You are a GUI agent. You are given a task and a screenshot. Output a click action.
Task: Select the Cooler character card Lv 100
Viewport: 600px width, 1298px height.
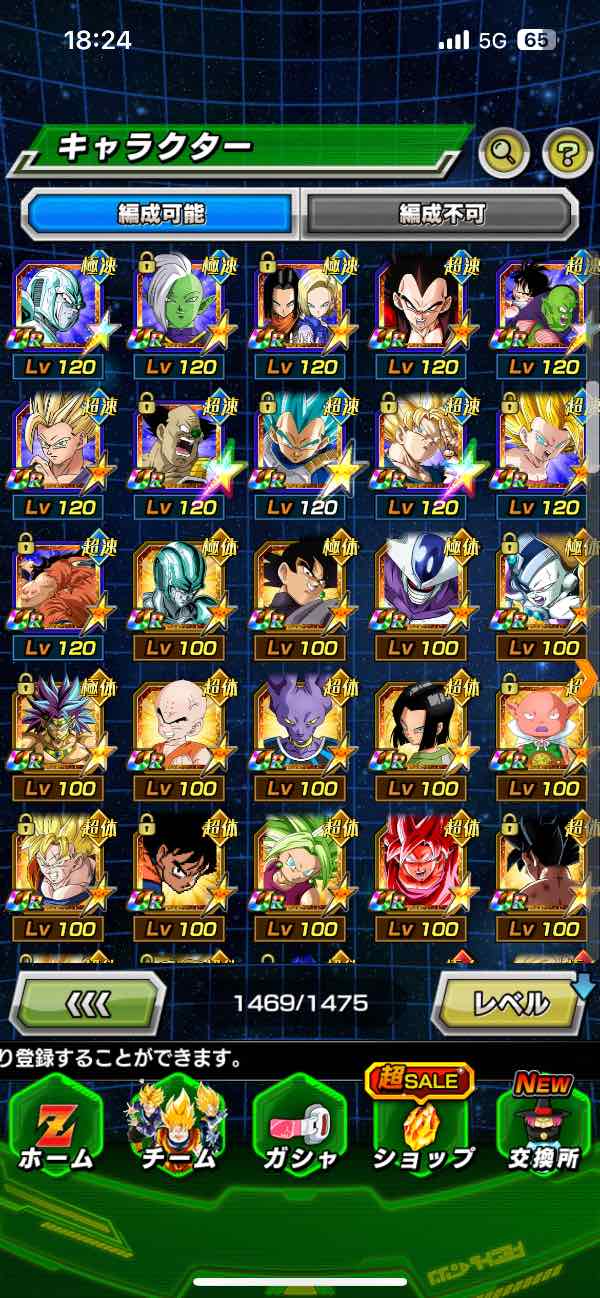click(421, 598)
